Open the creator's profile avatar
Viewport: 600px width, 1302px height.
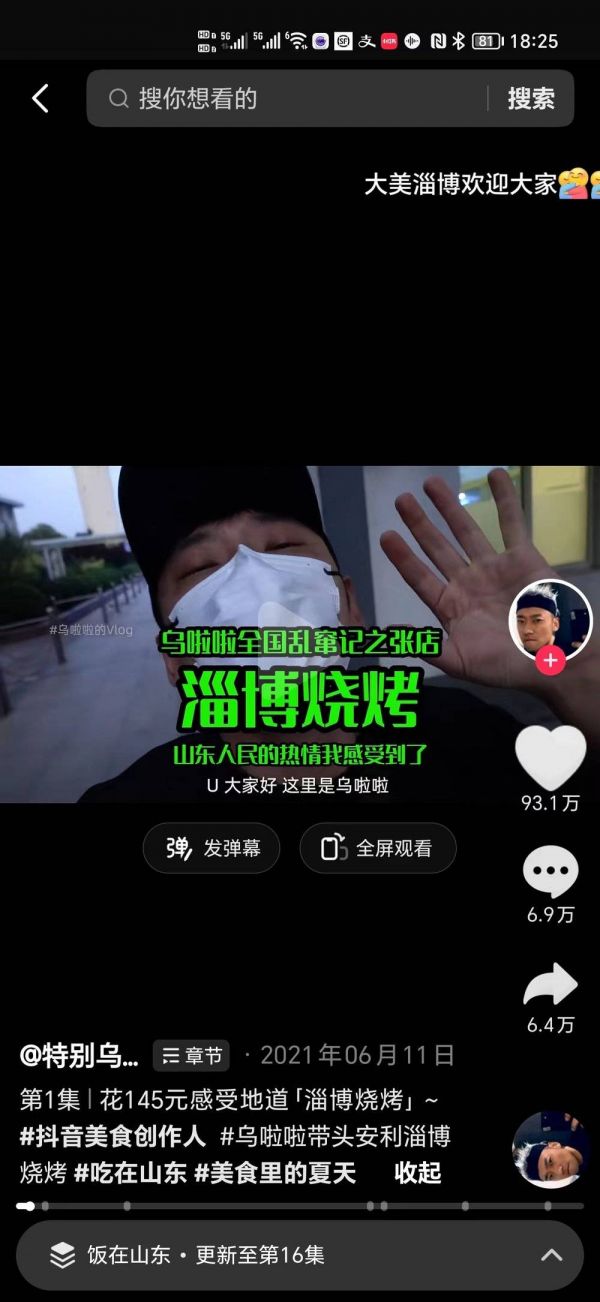550,620
